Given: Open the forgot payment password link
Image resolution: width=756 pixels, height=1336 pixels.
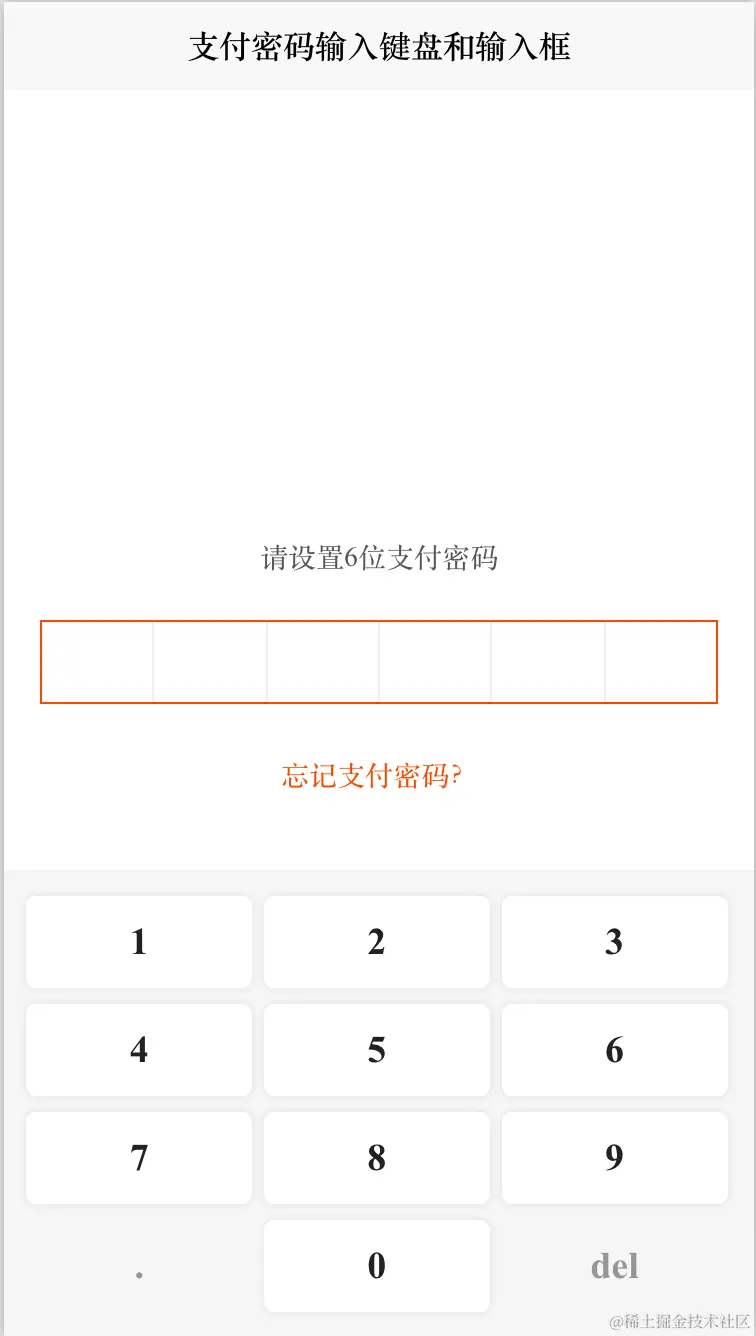Looking at the screenshot, I should click(371, 776).
